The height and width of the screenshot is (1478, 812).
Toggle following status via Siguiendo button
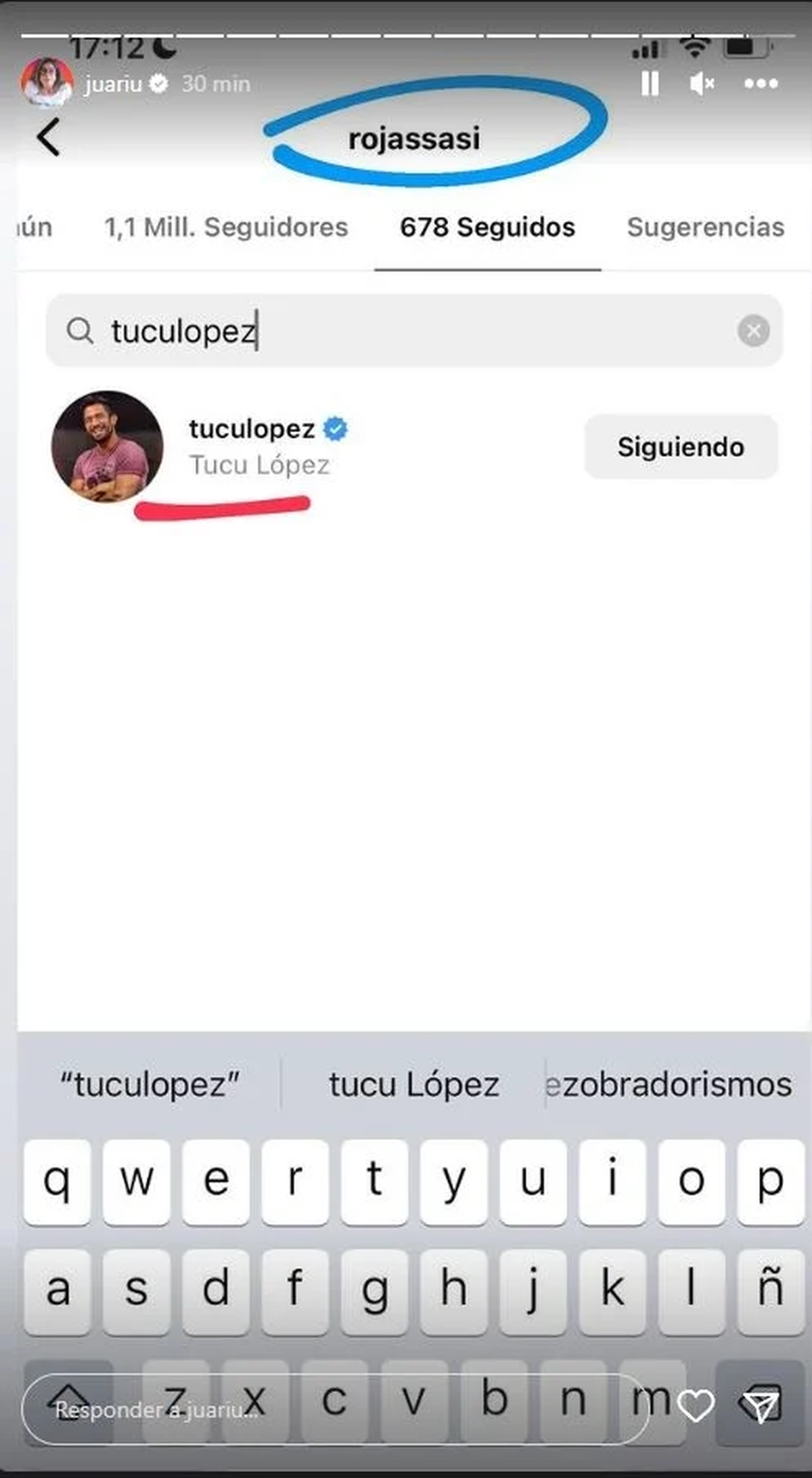(x=679, y=446)
